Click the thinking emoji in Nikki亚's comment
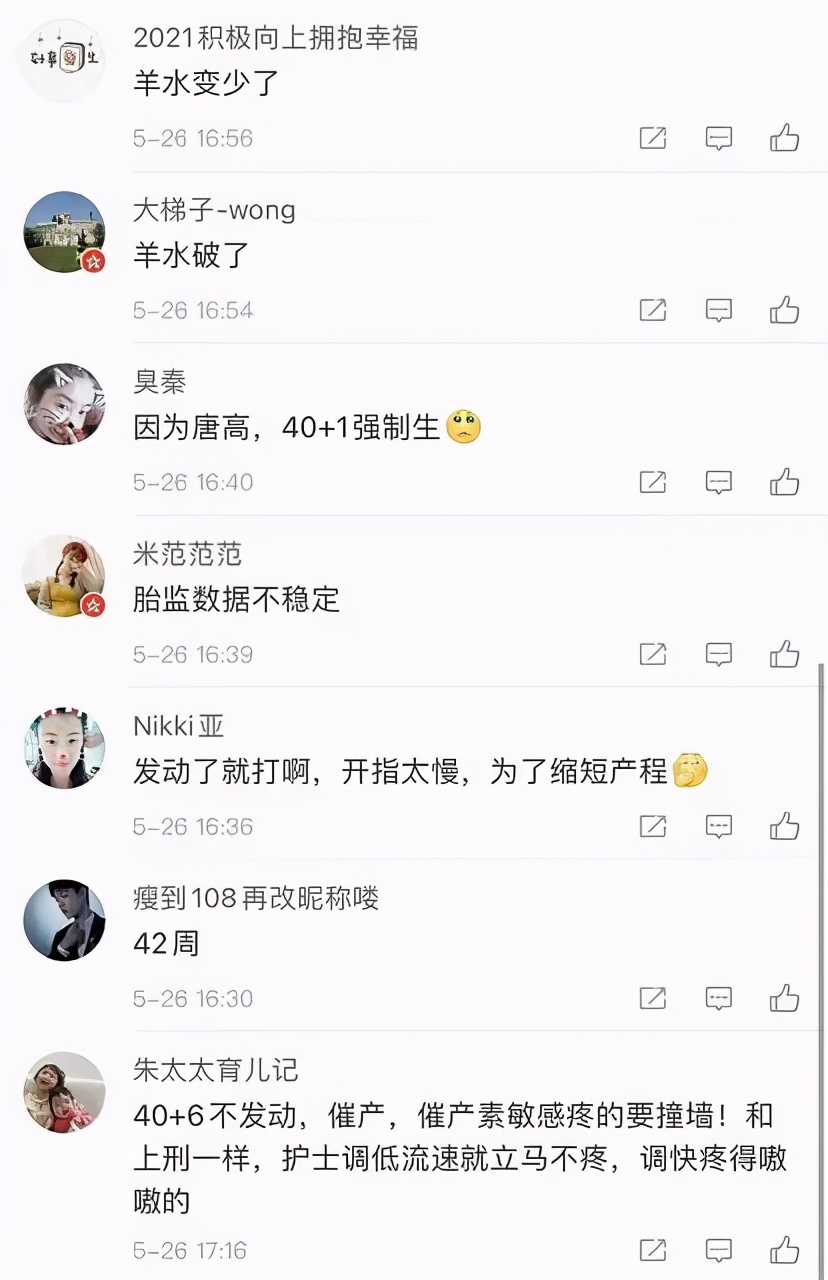 point(689,770)
